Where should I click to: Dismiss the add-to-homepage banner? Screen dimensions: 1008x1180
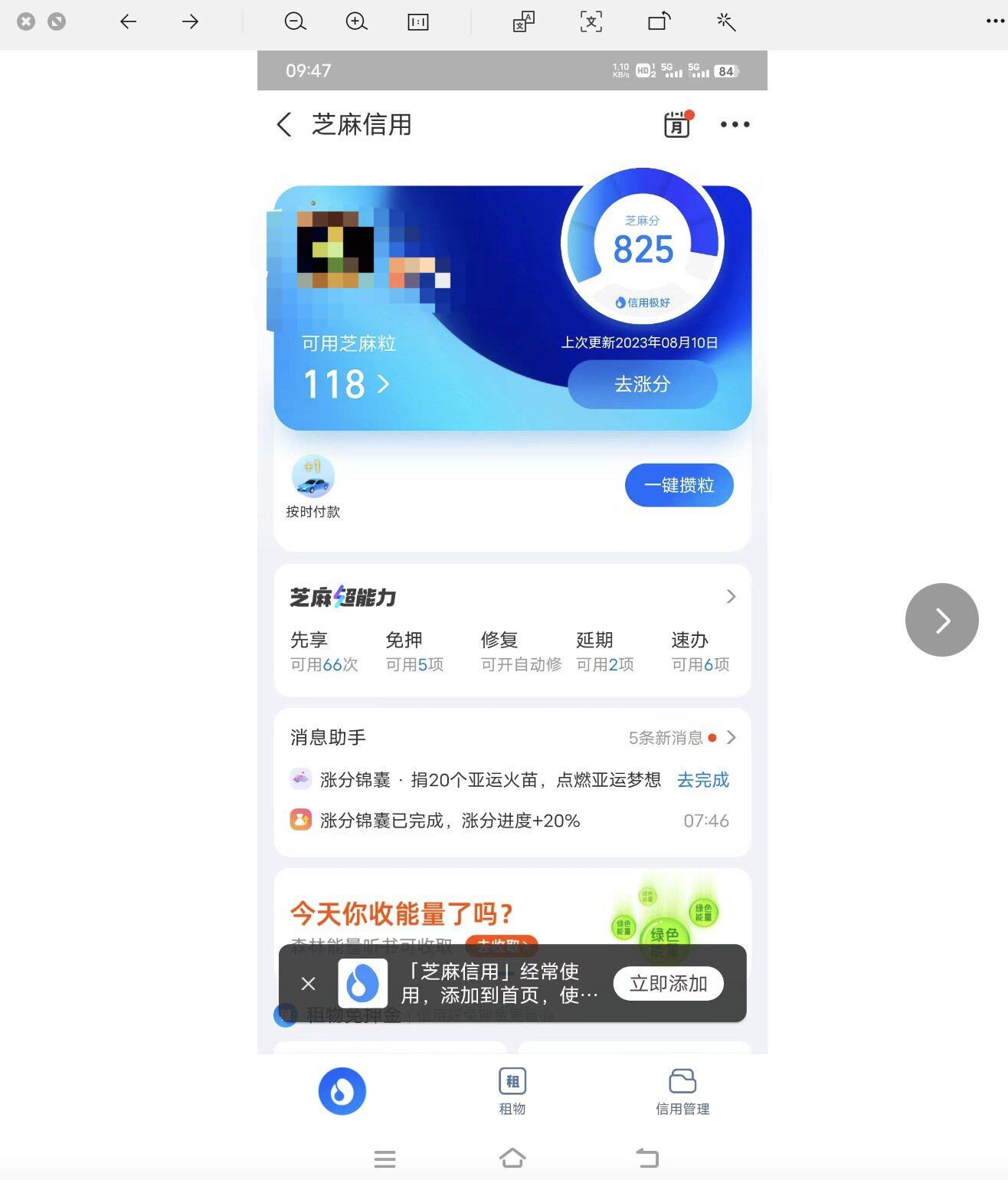tap(308, 983)
